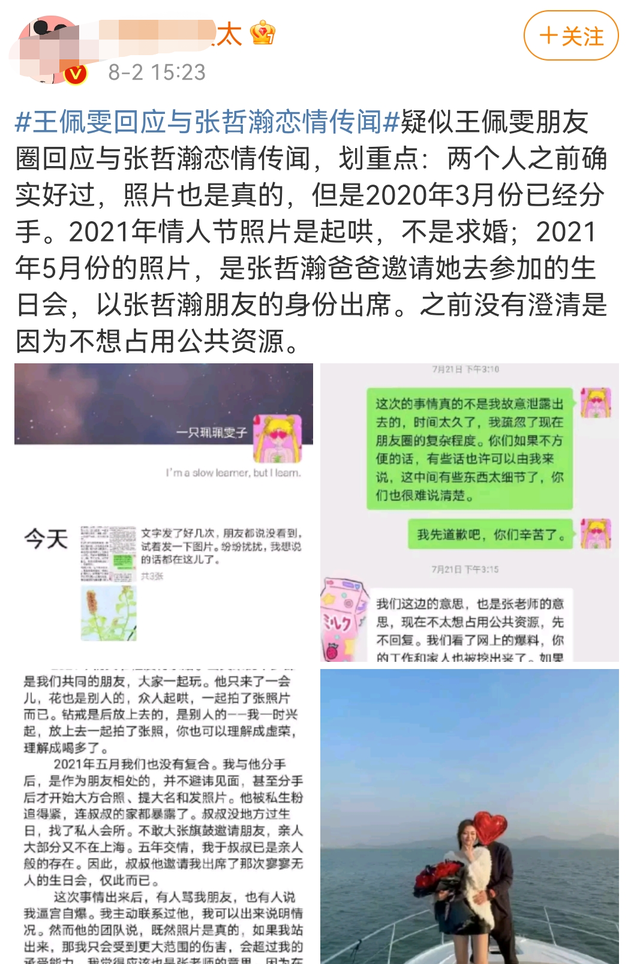Open the green chat messages screenshot image

click(x=469, y=512)
